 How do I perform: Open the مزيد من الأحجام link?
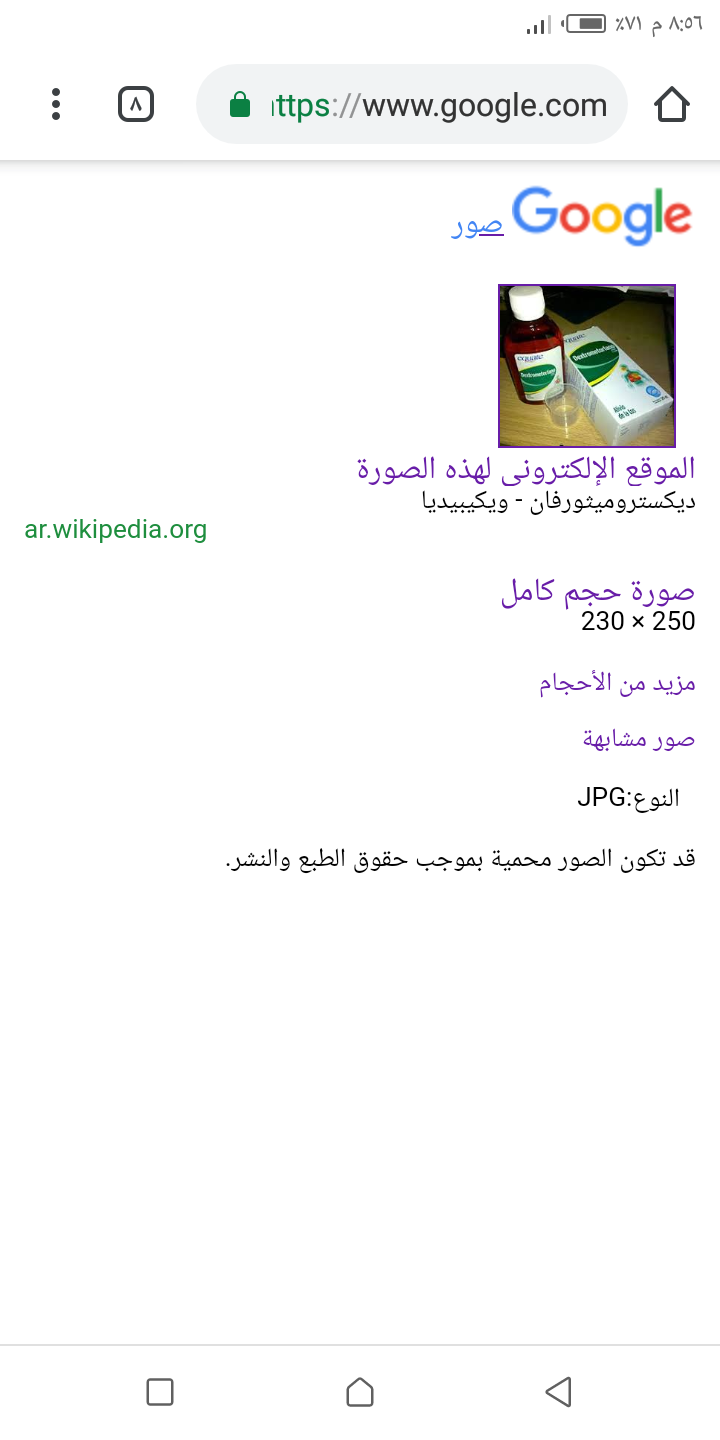point(617,684)
